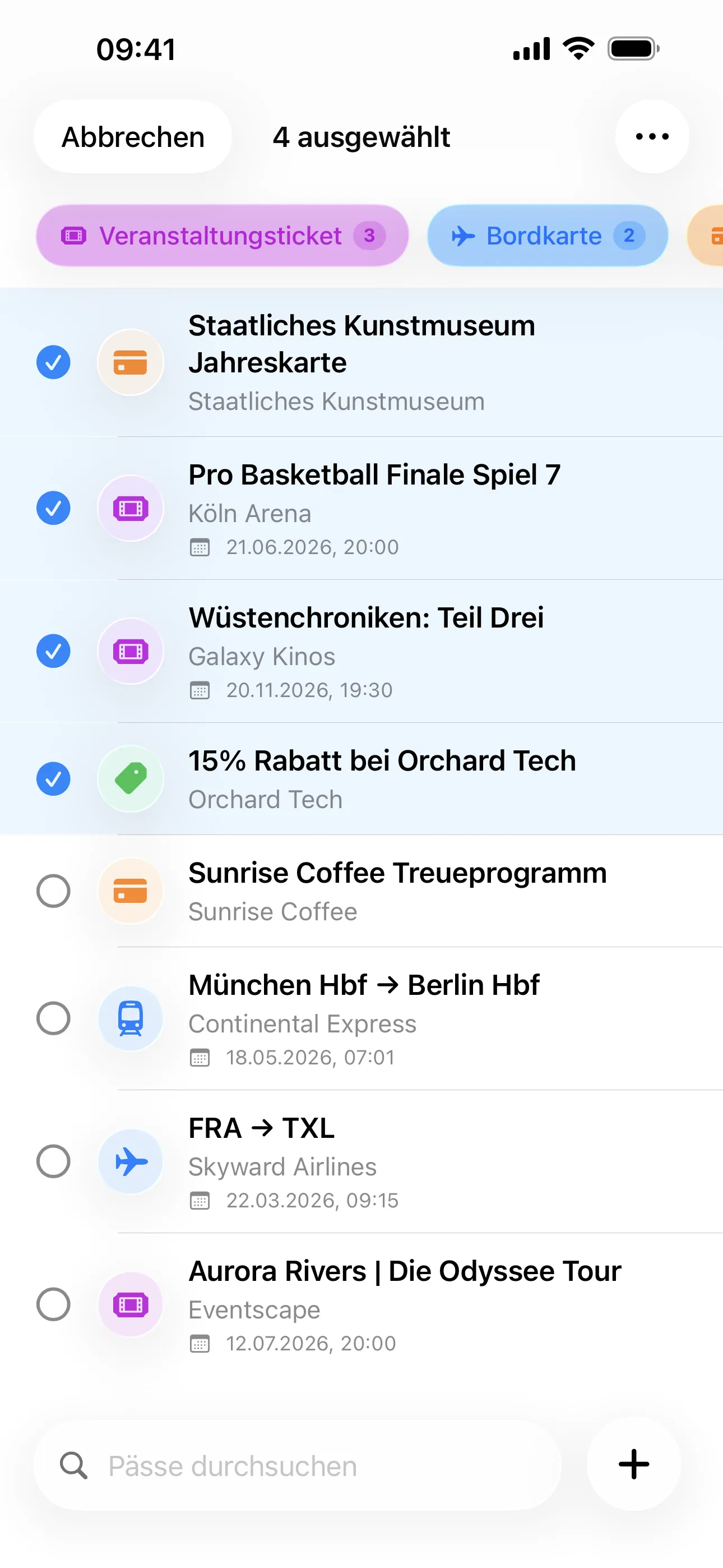The height and width of the screenshot is (1568, 723).
Task: Select the FRA → TXL boarding pass
Action: 54,1161
